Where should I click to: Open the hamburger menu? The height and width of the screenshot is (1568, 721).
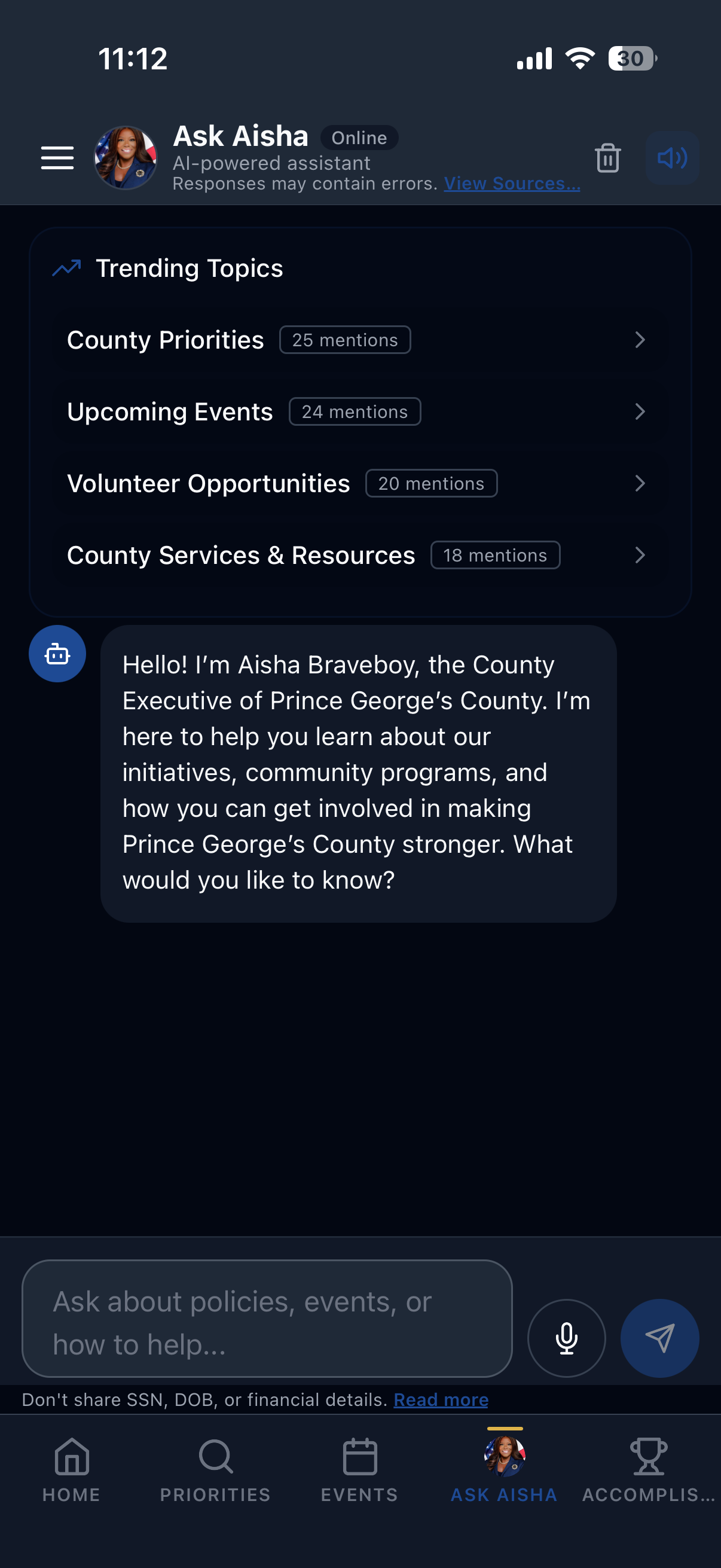[x=57, y=158]
